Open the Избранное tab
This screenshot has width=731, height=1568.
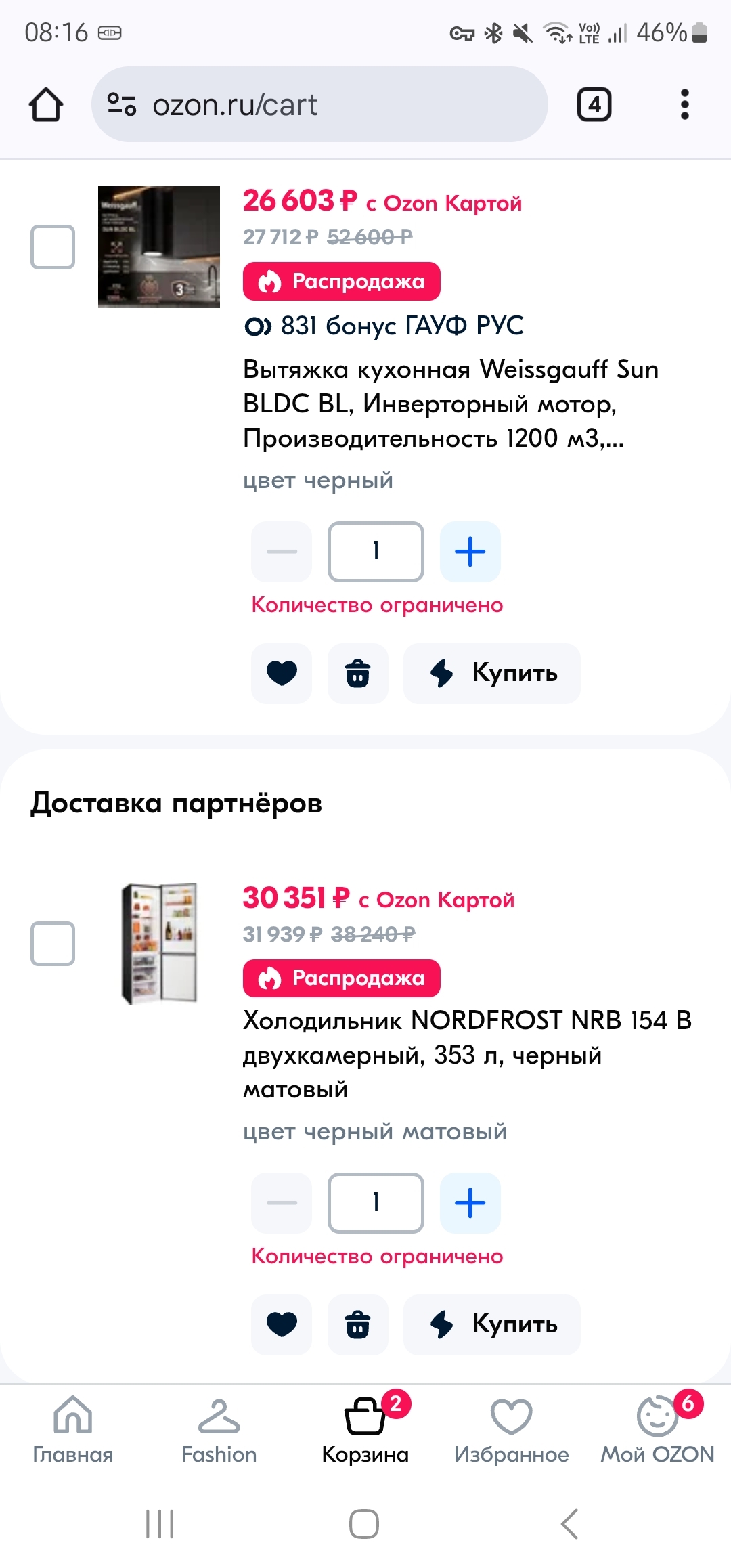tap(512, 1429)
